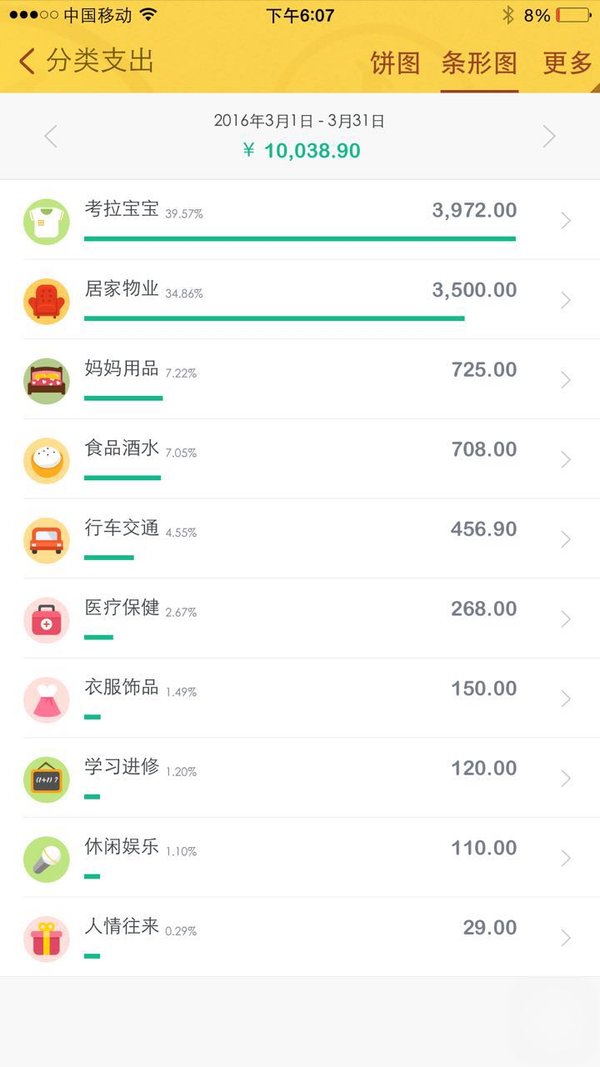Switch to the 饼图 tab

[x=395, y=63]
